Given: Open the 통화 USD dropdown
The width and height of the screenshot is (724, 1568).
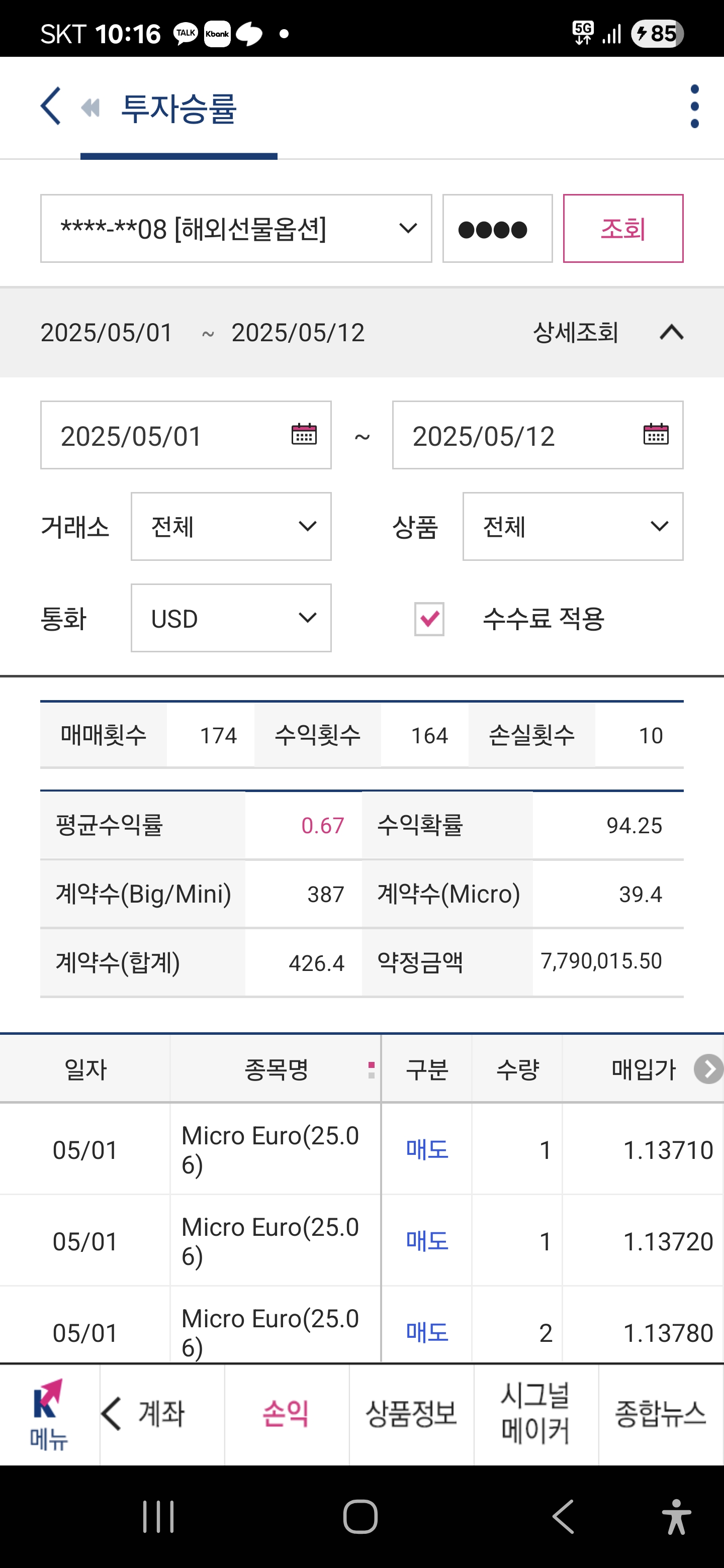Looking at the screenshot, I should pyautogui.click(x=231, y=618).
